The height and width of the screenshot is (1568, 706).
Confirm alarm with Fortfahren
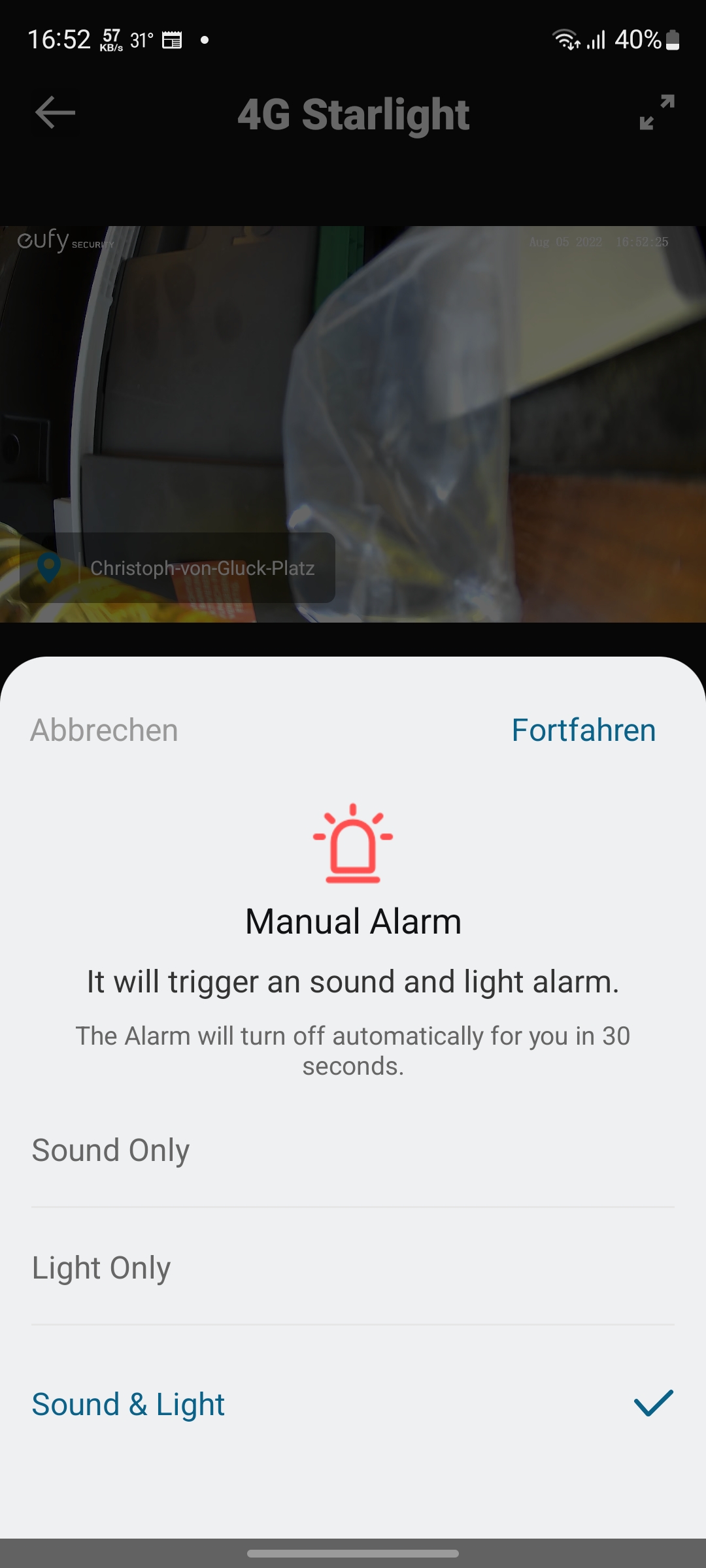point(583,730)
